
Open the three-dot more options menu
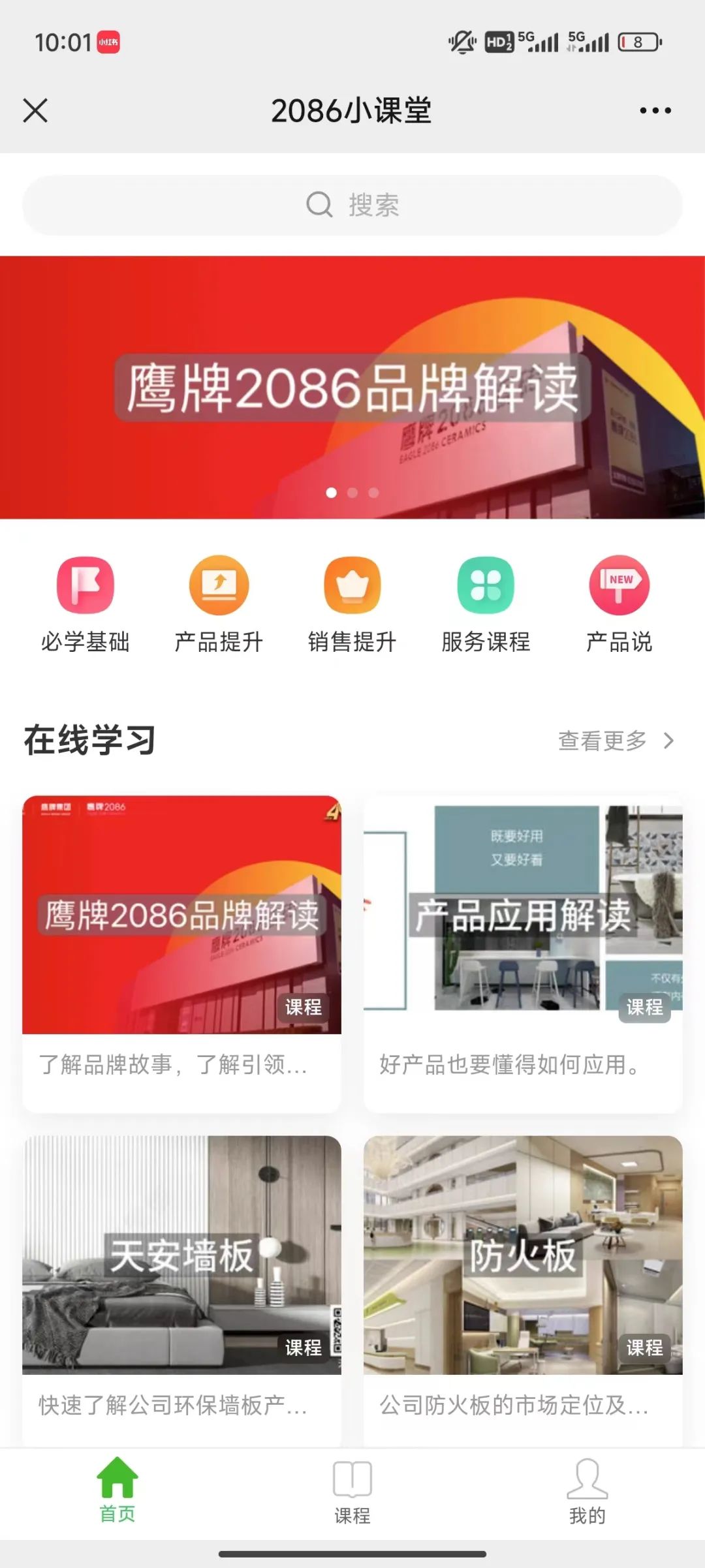coord(655,110)
